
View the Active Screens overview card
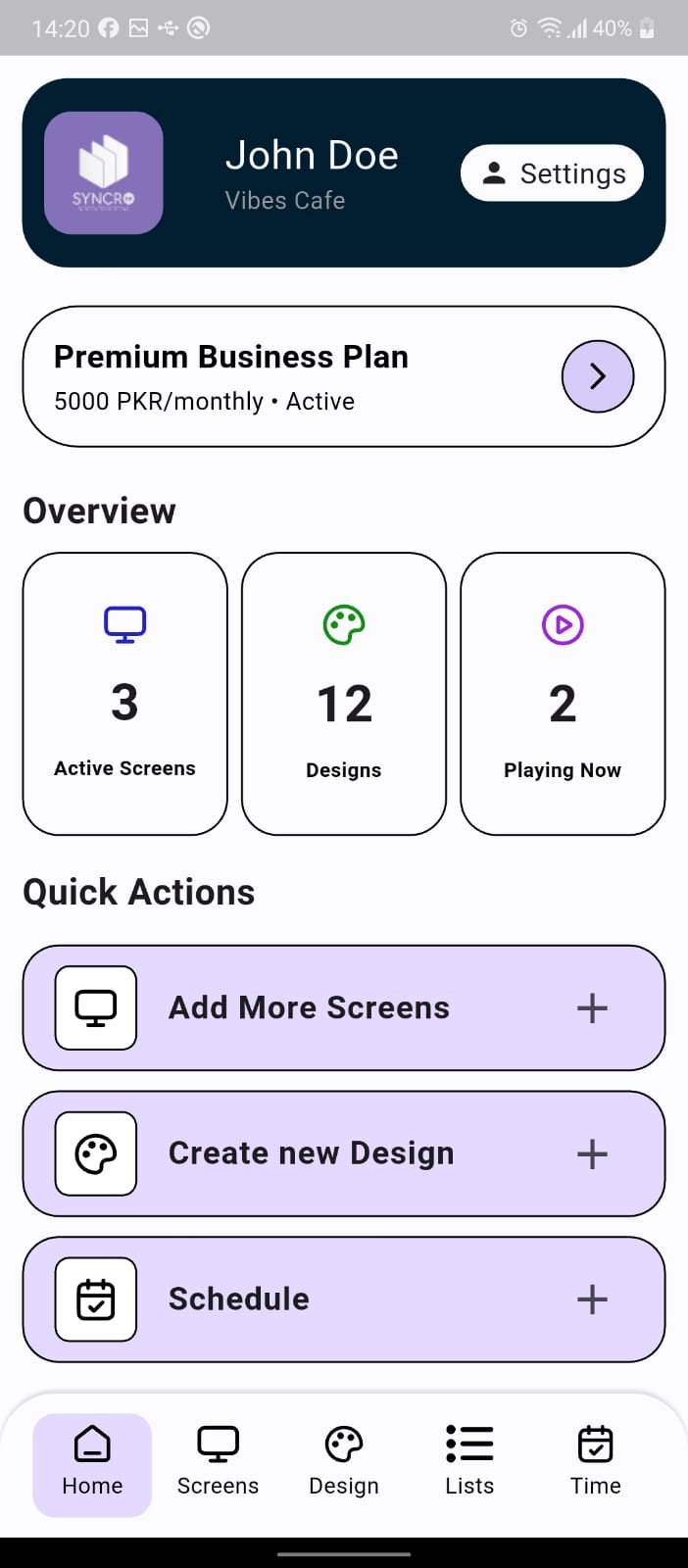click(125, 694)
